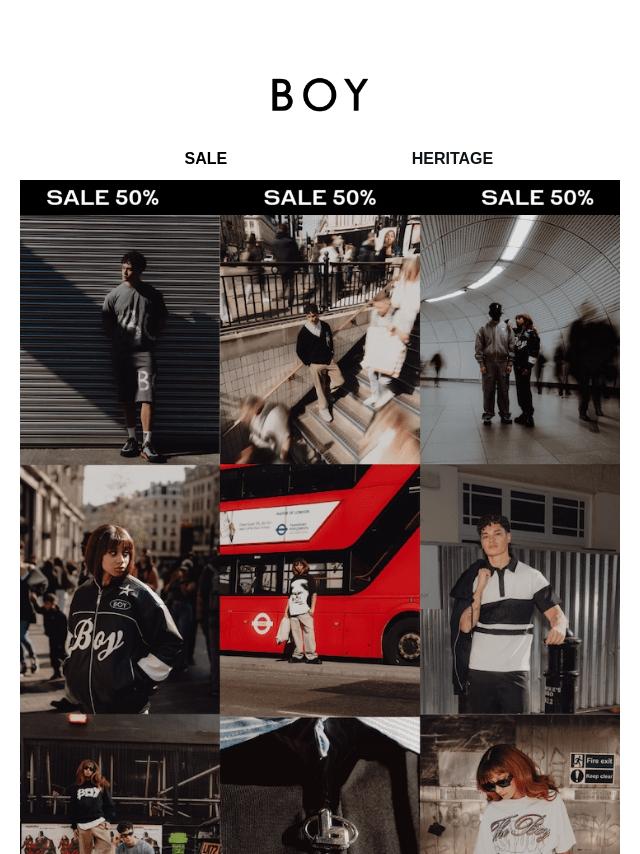Open the SALE link
The image size is (640, 854).
(205, 158)
